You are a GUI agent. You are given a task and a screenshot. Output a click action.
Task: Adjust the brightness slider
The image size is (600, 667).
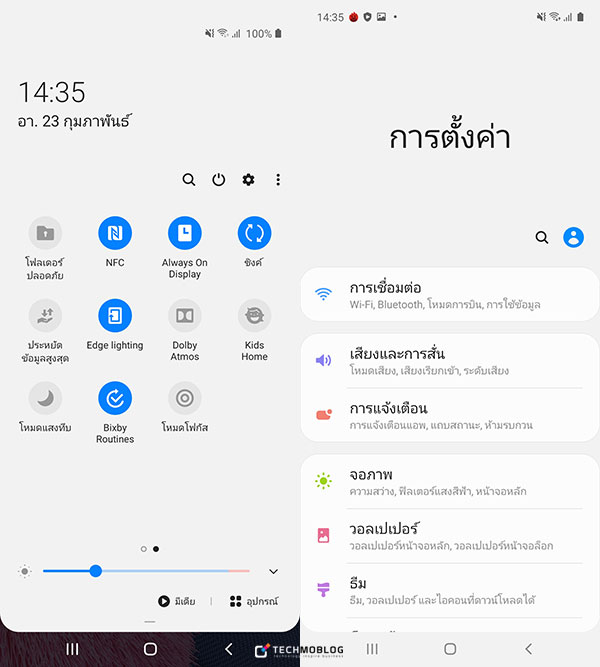pos(96,571)
